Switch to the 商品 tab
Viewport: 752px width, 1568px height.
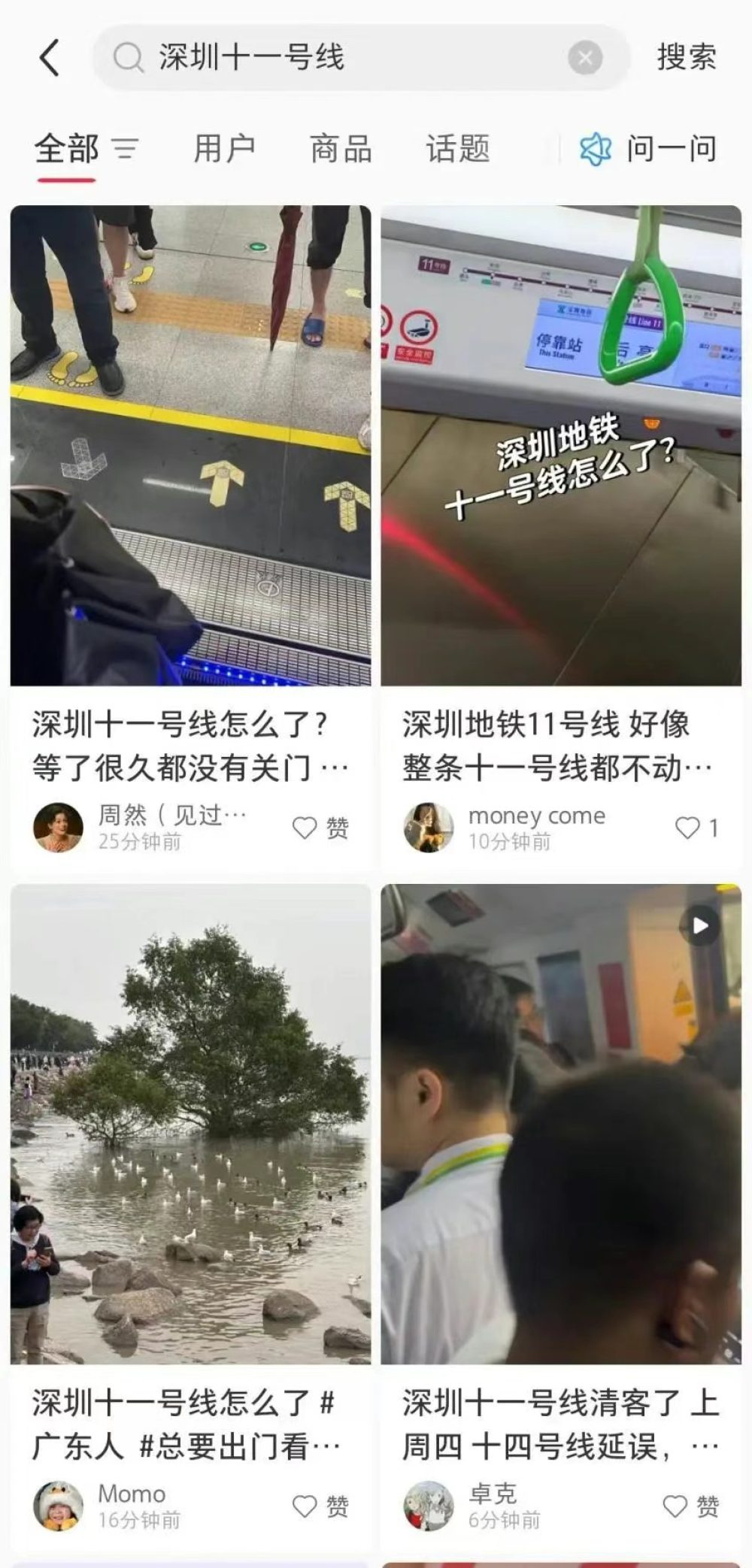point(341,149)
